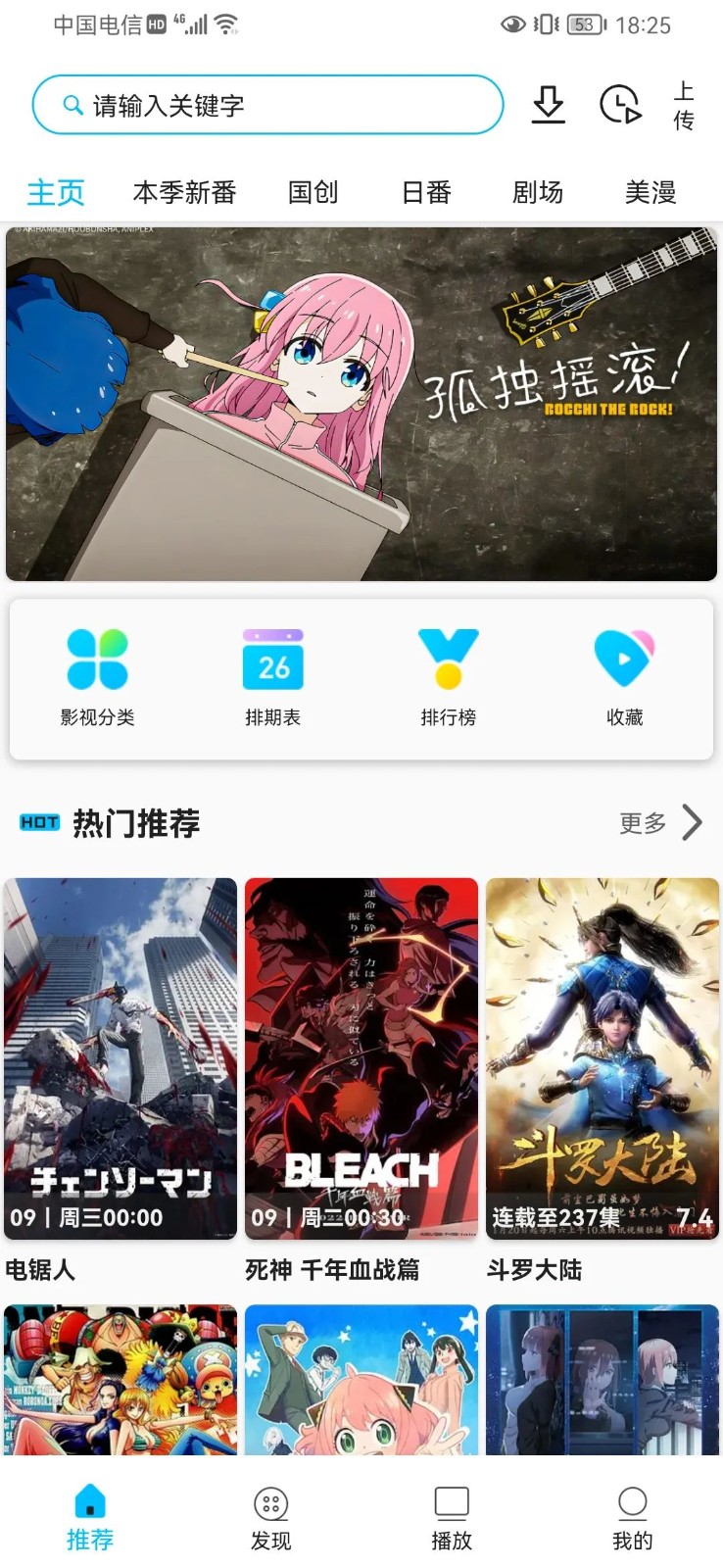Open the 国创 category tab
Image resolution: width=723 pixels, height=1568 pixels.
[x=313, y=192]
